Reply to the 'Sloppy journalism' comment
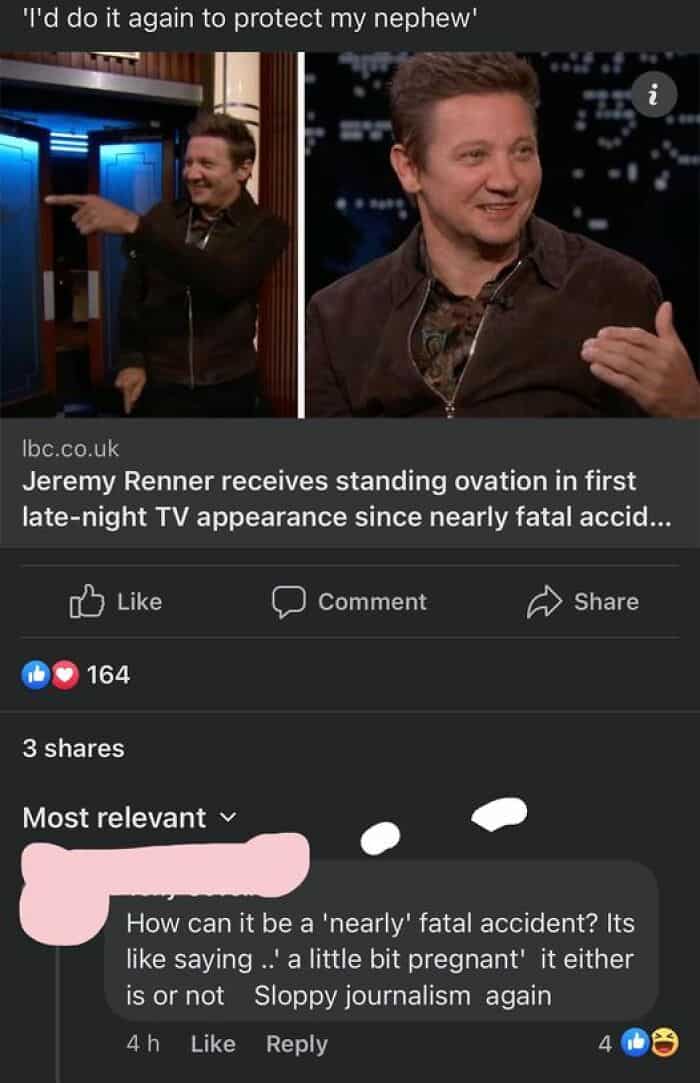The height and width of the screenshot is (1083, 700). (296, 1044)
